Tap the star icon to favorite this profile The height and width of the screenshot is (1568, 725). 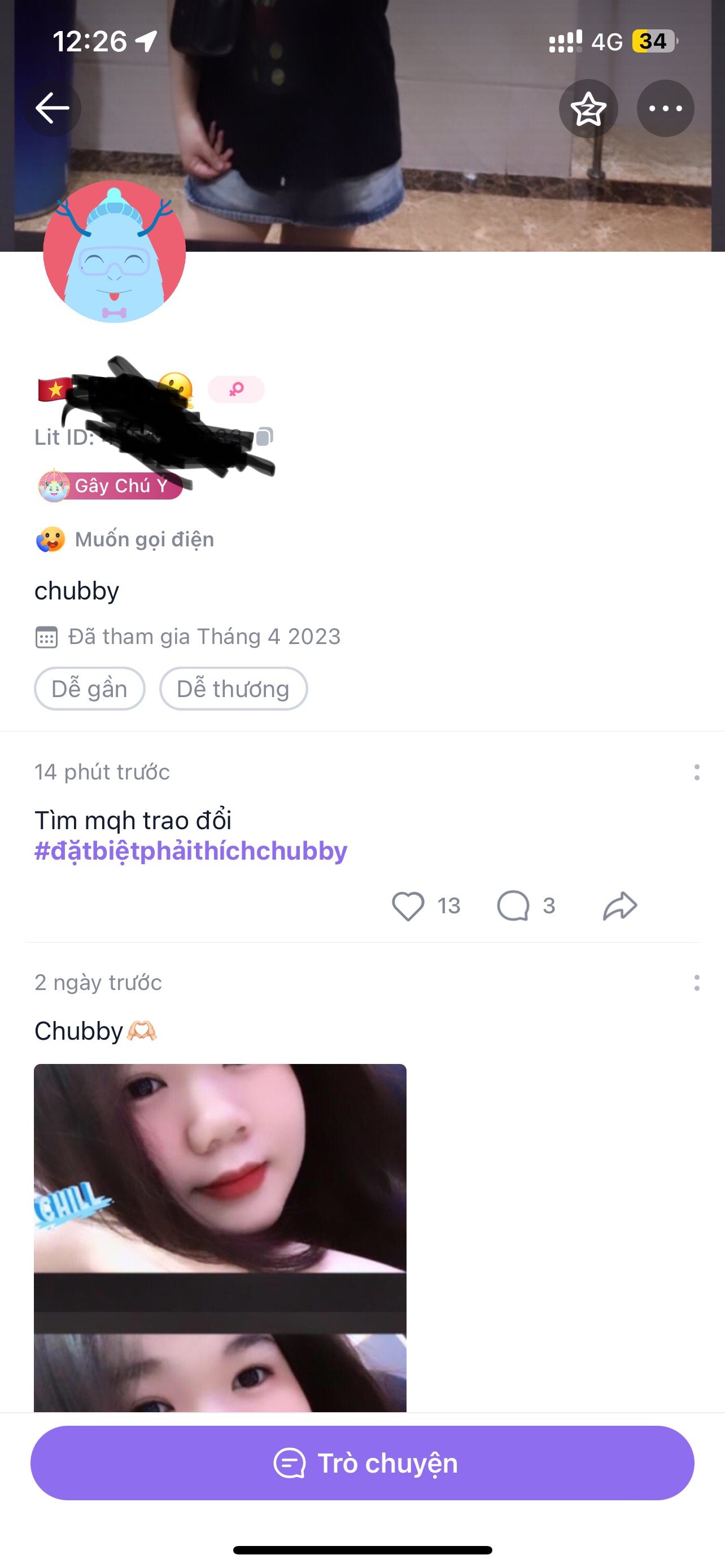pos(588,108)
